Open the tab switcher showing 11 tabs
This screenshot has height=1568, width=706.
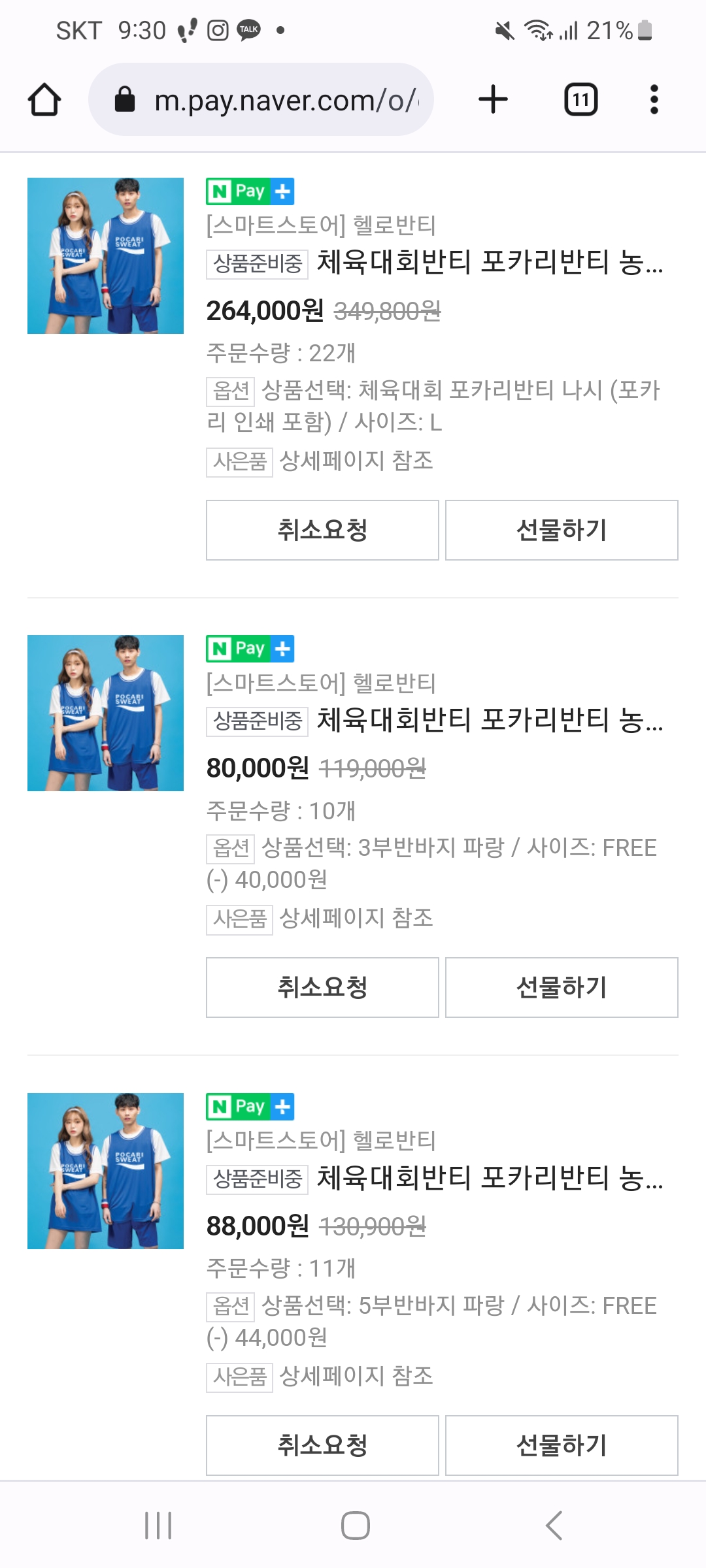pyautogui.click(x=580, y=99)
